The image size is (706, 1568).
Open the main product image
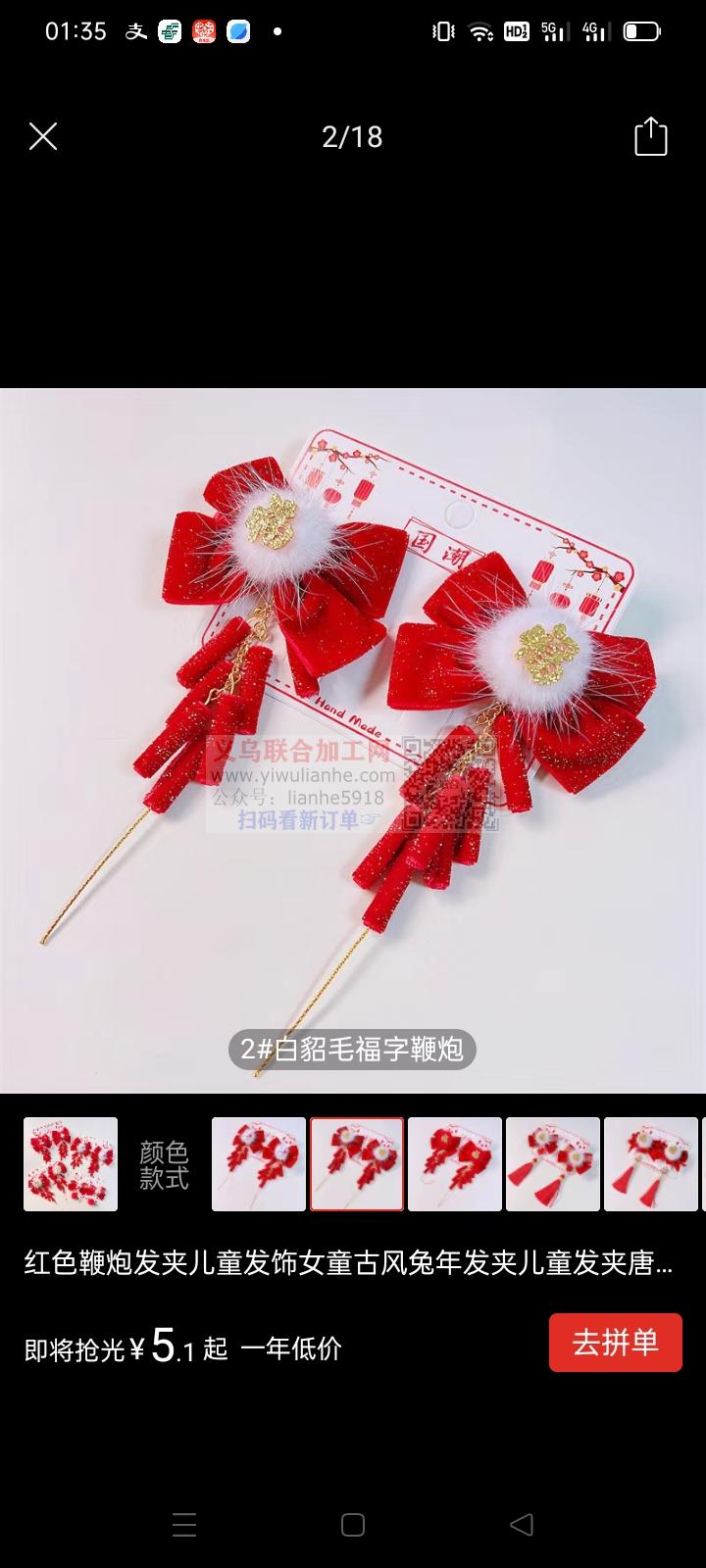click(x=353, y=740)
